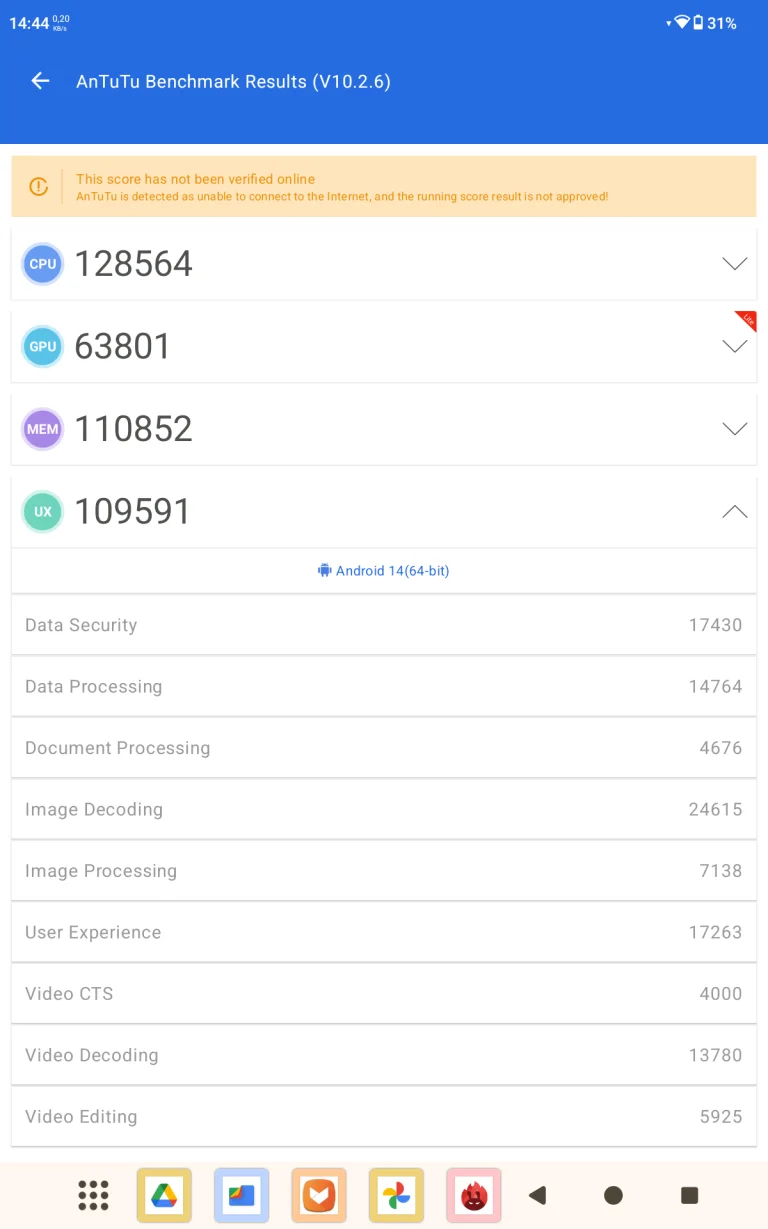Screen dimensions: 768x1229
Task: Open the orange shield app in taskbar
Action: [319, 1195]
